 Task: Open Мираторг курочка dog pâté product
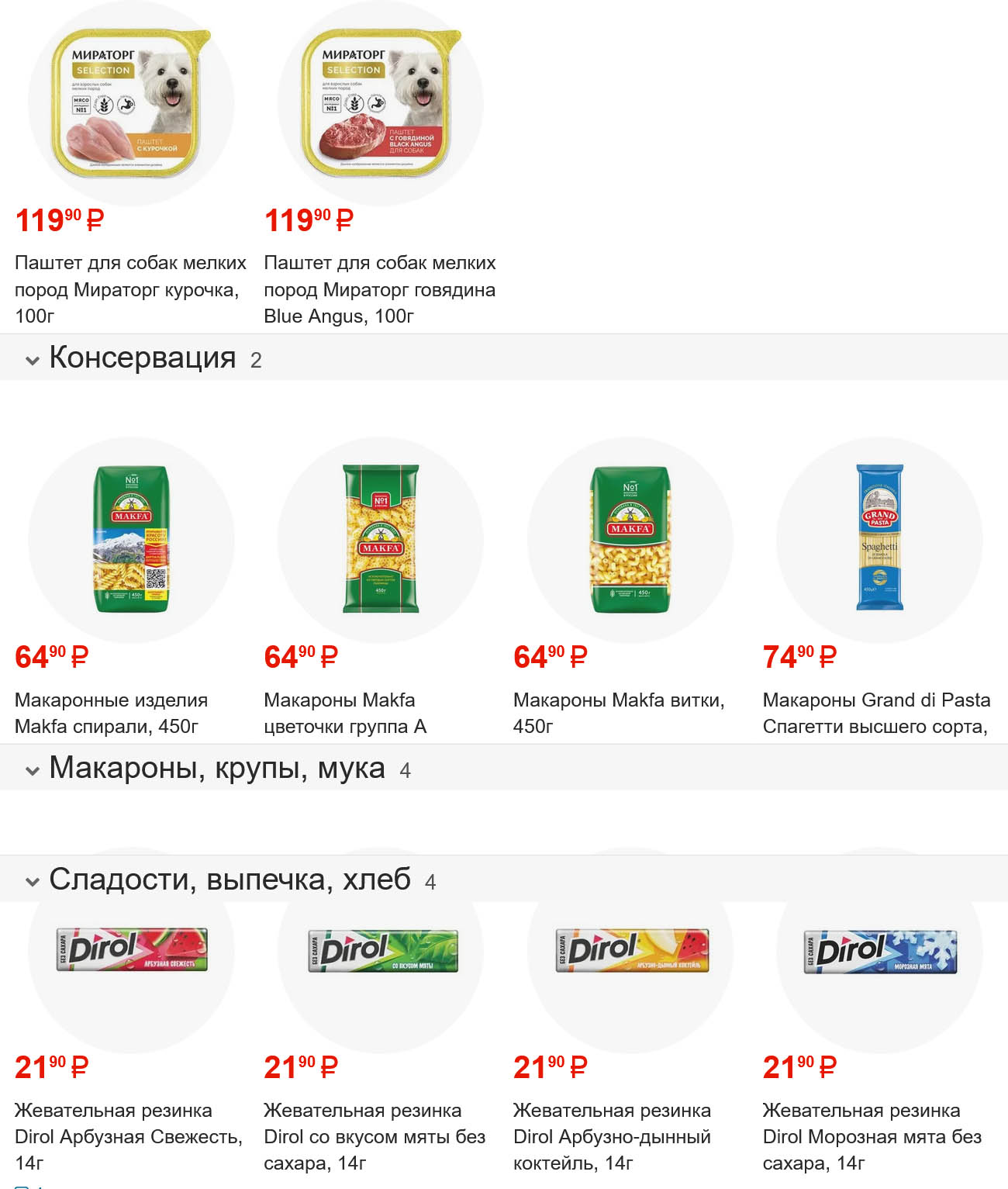(130, 105)
